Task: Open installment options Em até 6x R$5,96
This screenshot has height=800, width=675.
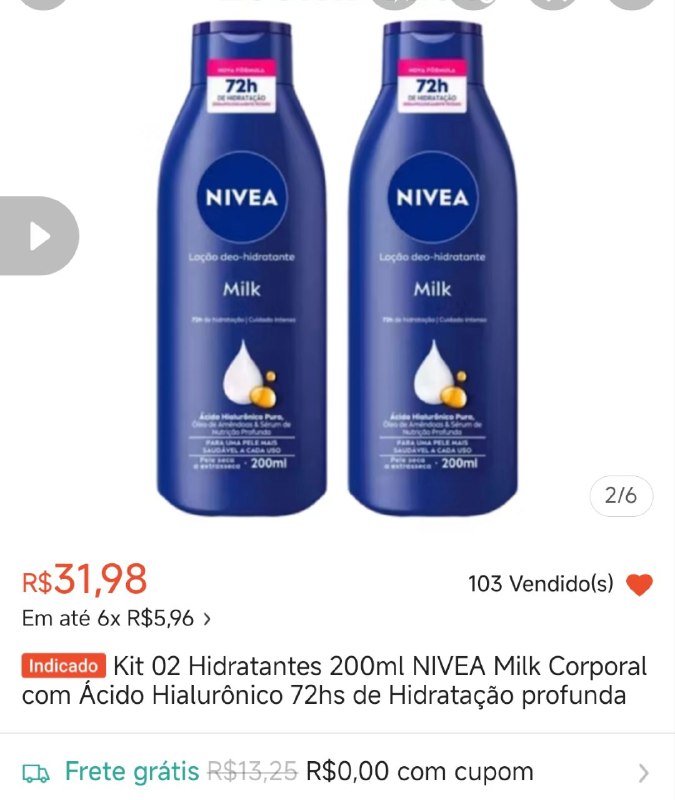Action: (x=116, y=619)
